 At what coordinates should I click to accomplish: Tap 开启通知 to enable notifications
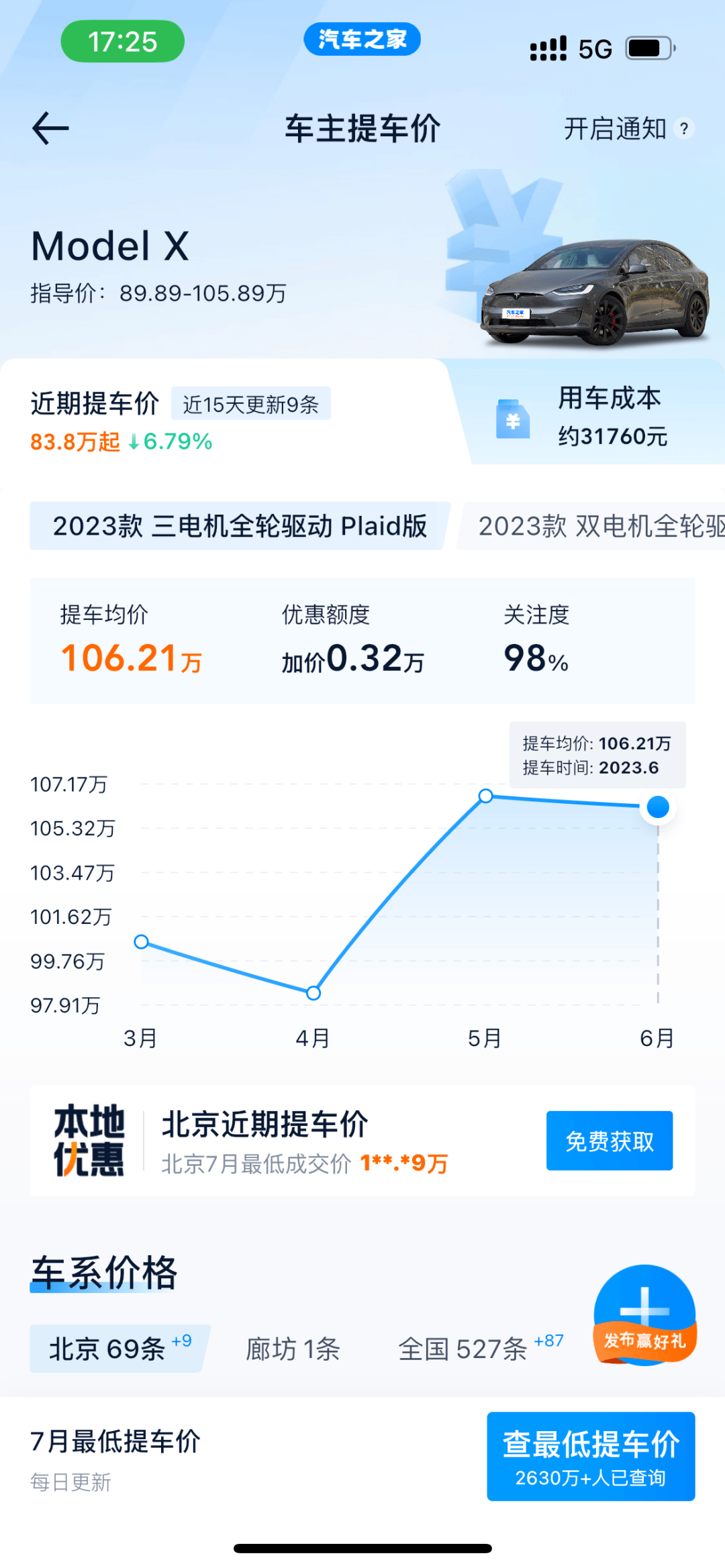pyautogui.click(x=615, y=128)
